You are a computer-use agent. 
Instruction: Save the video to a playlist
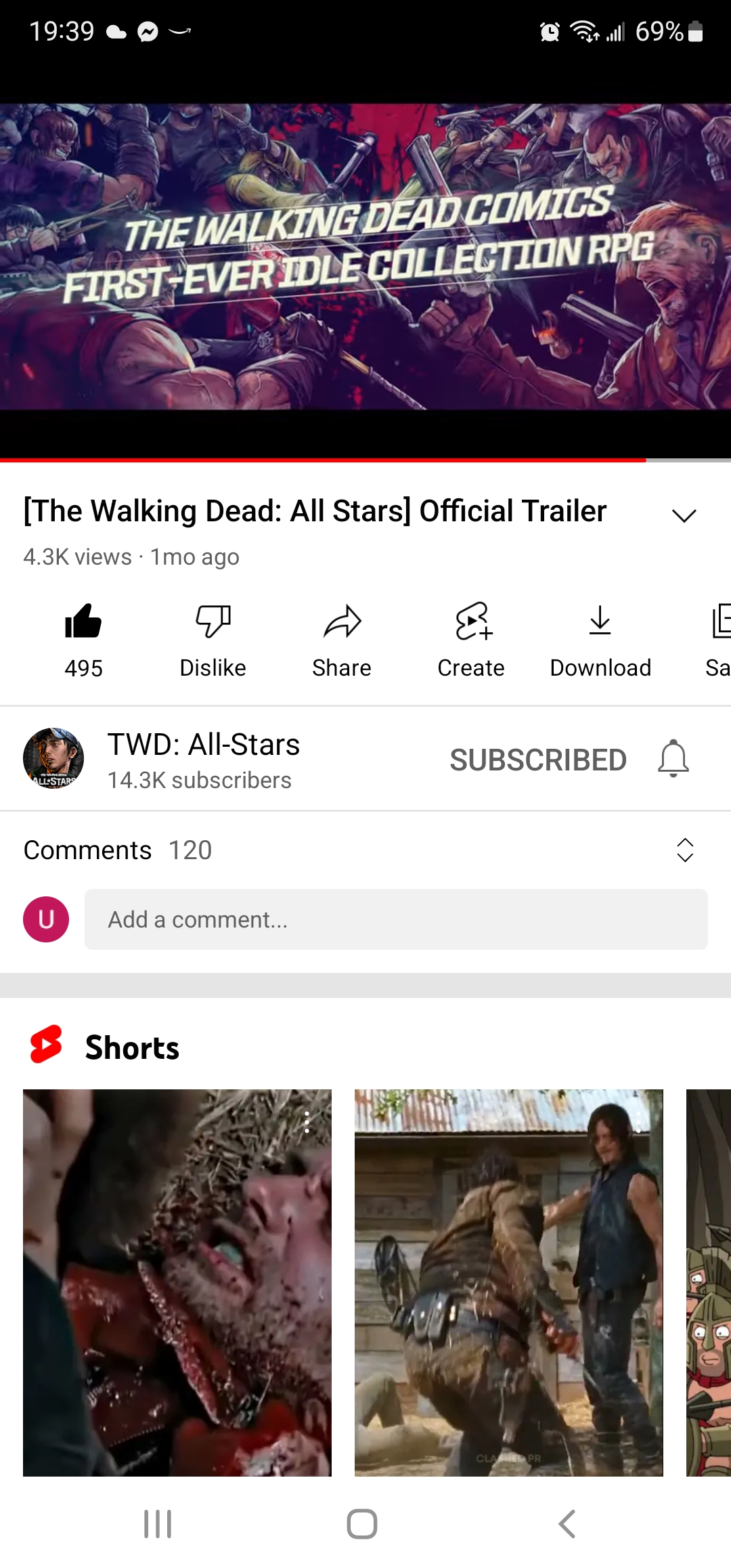(x=717, y=638)
